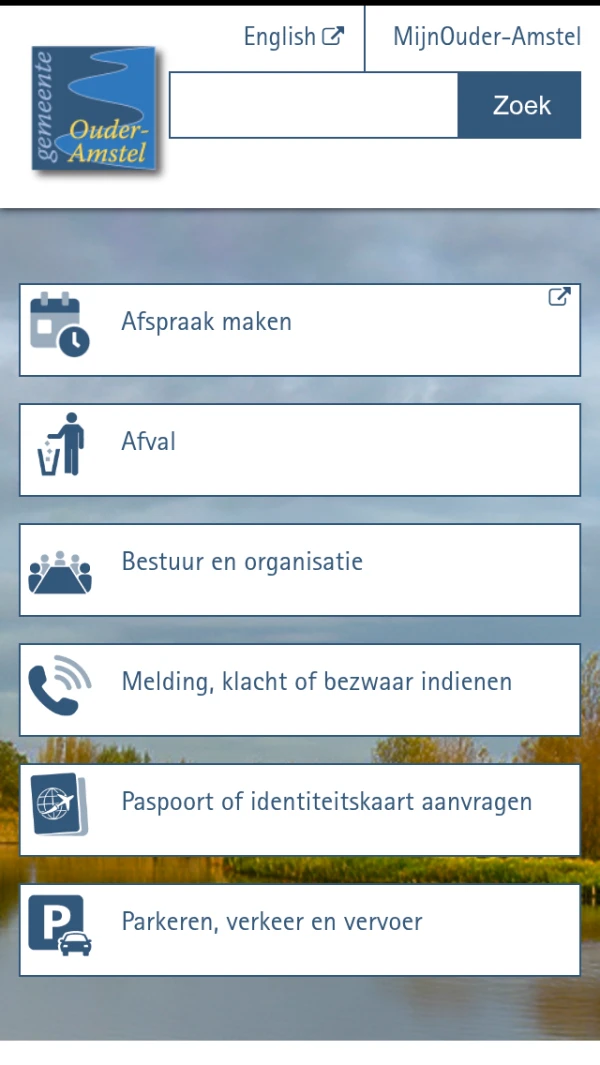
Task: Switch to the English version link
Action: tap(293, 37)
